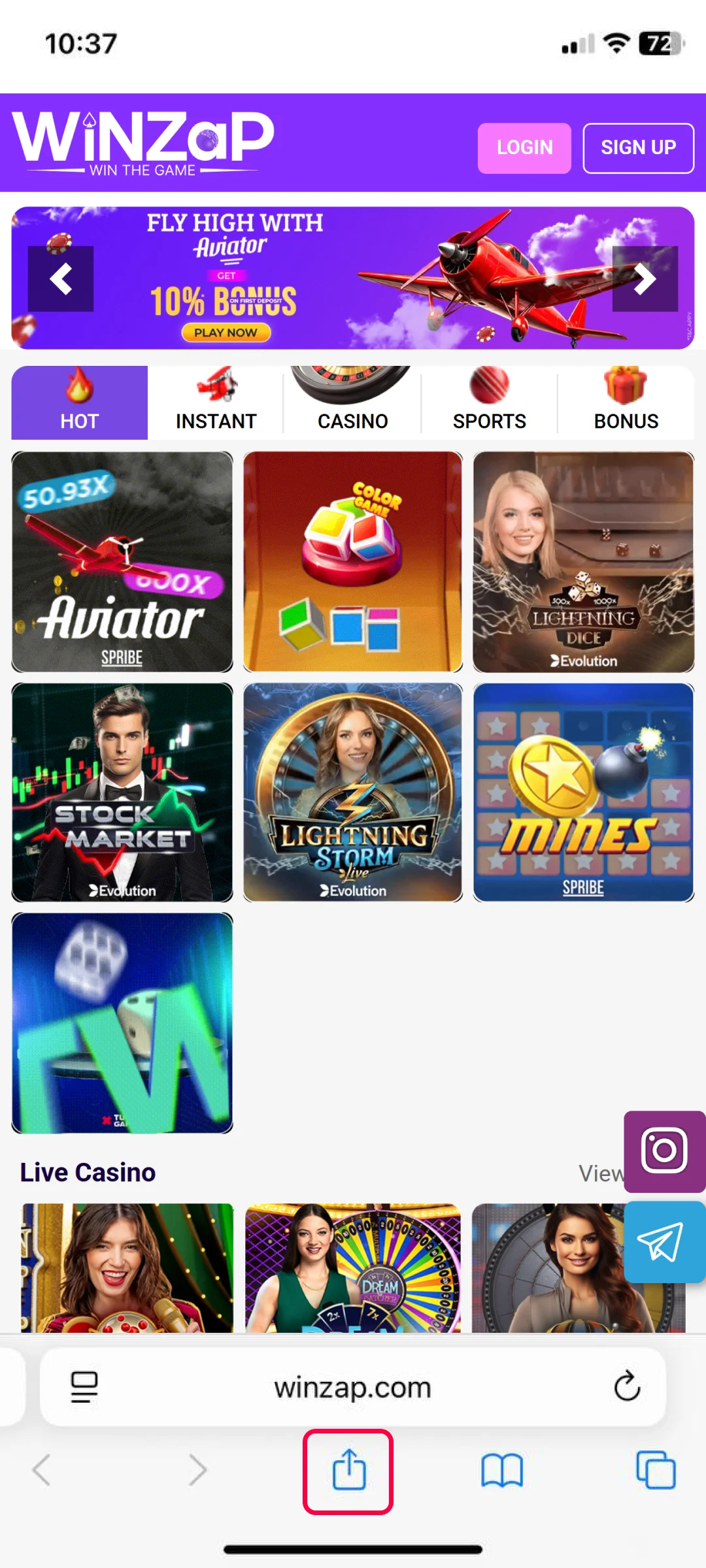Switch to the INSTANT tab
This screenshot has width=706, height=1568.
[215, 402]
